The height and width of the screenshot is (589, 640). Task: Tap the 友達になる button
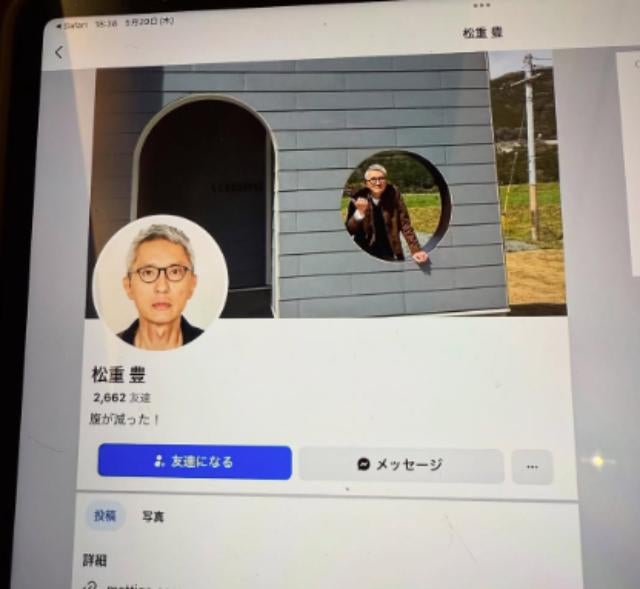[195, 462]
